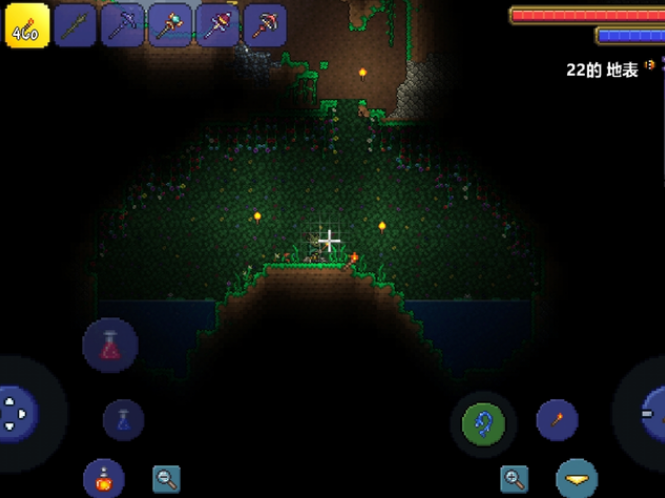Screen dimensions: 665x498
Task: Zoom in with the plus magnifier
Action: pyautogui.click(x=514, y=479)
